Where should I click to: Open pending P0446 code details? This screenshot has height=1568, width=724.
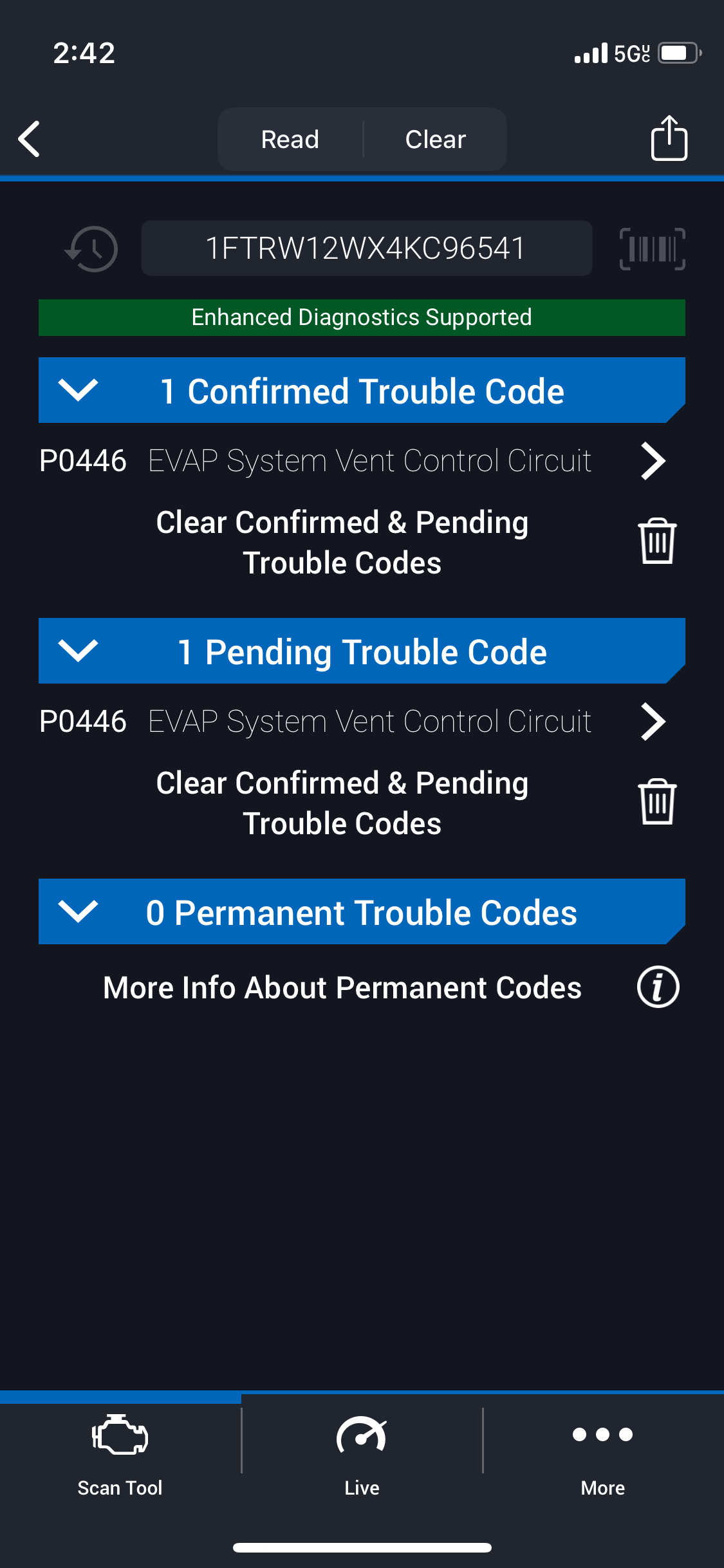(x=653, y=722)
